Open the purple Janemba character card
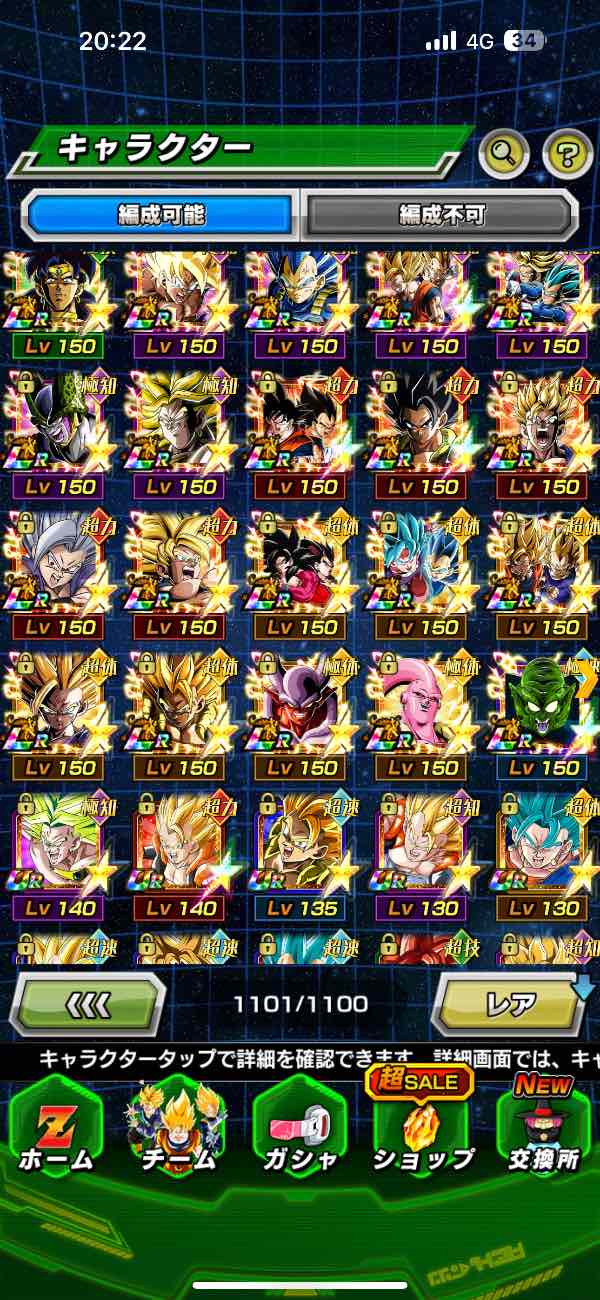 tap(299, 714)
